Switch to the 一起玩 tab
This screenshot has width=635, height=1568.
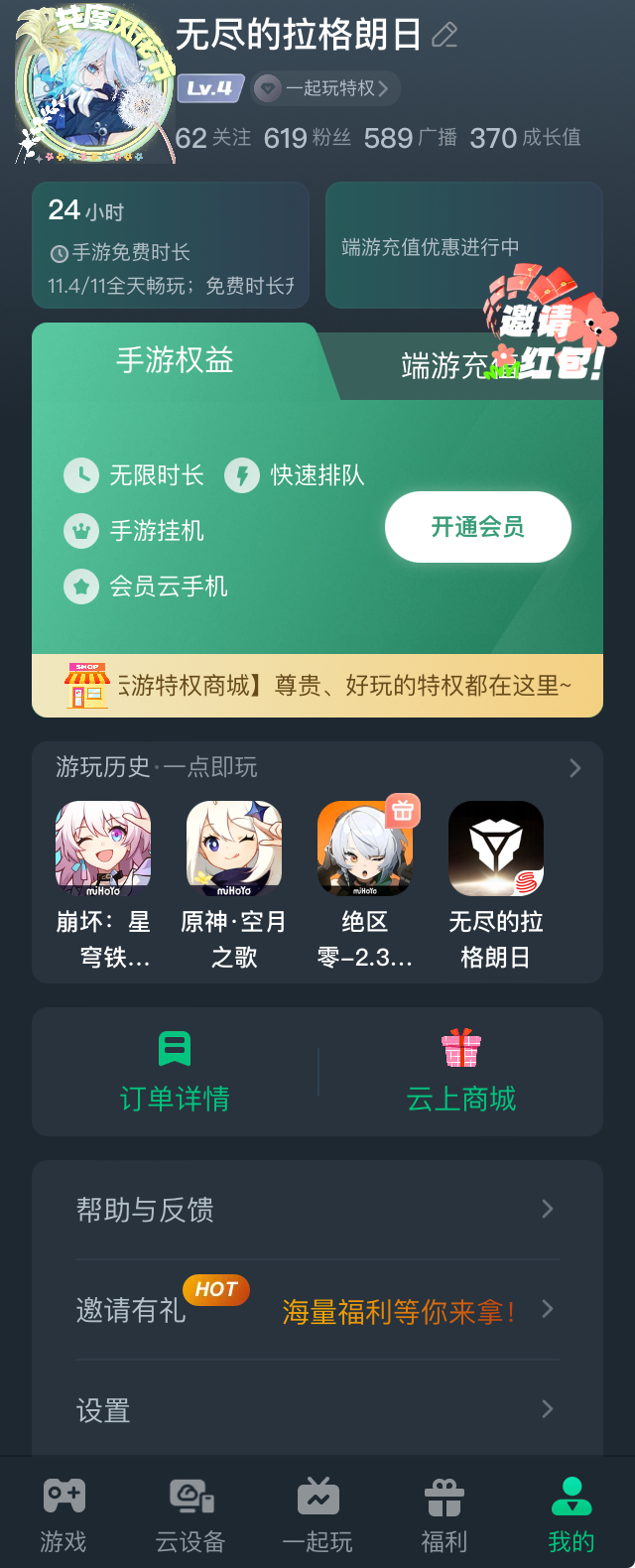pyautogui.click(x=317, y=1512)
